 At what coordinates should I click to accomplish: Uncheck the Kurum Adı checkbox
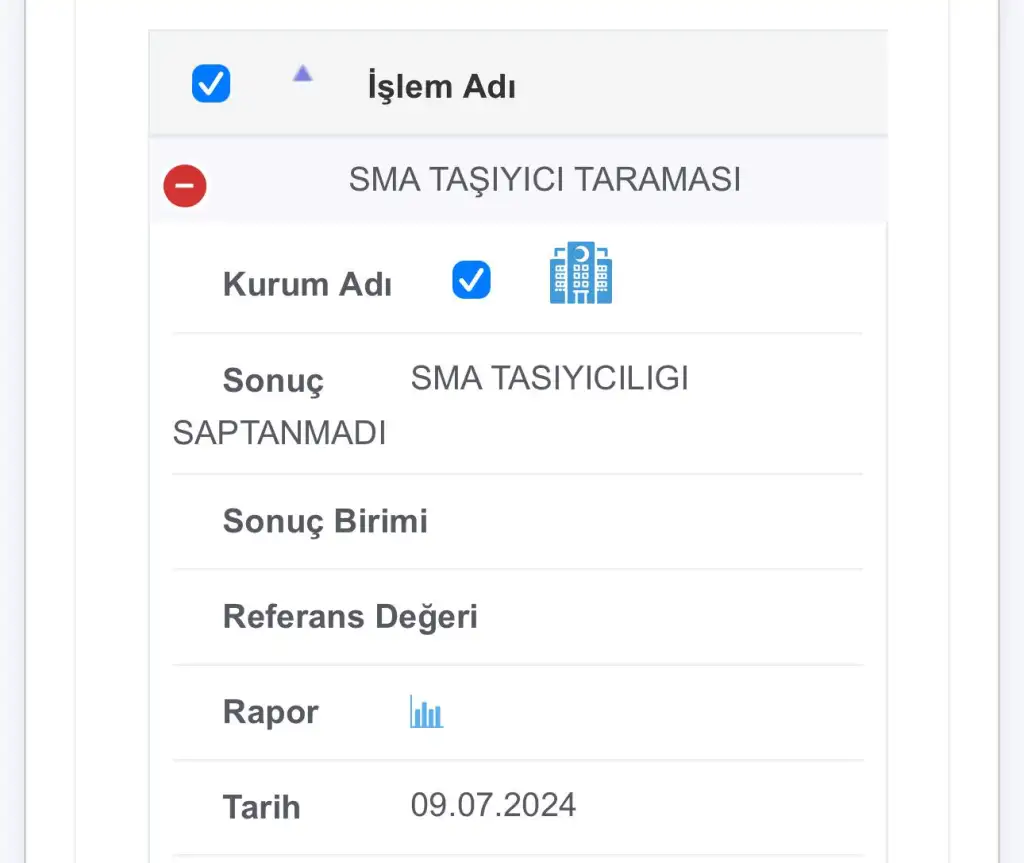coord(471,280)
